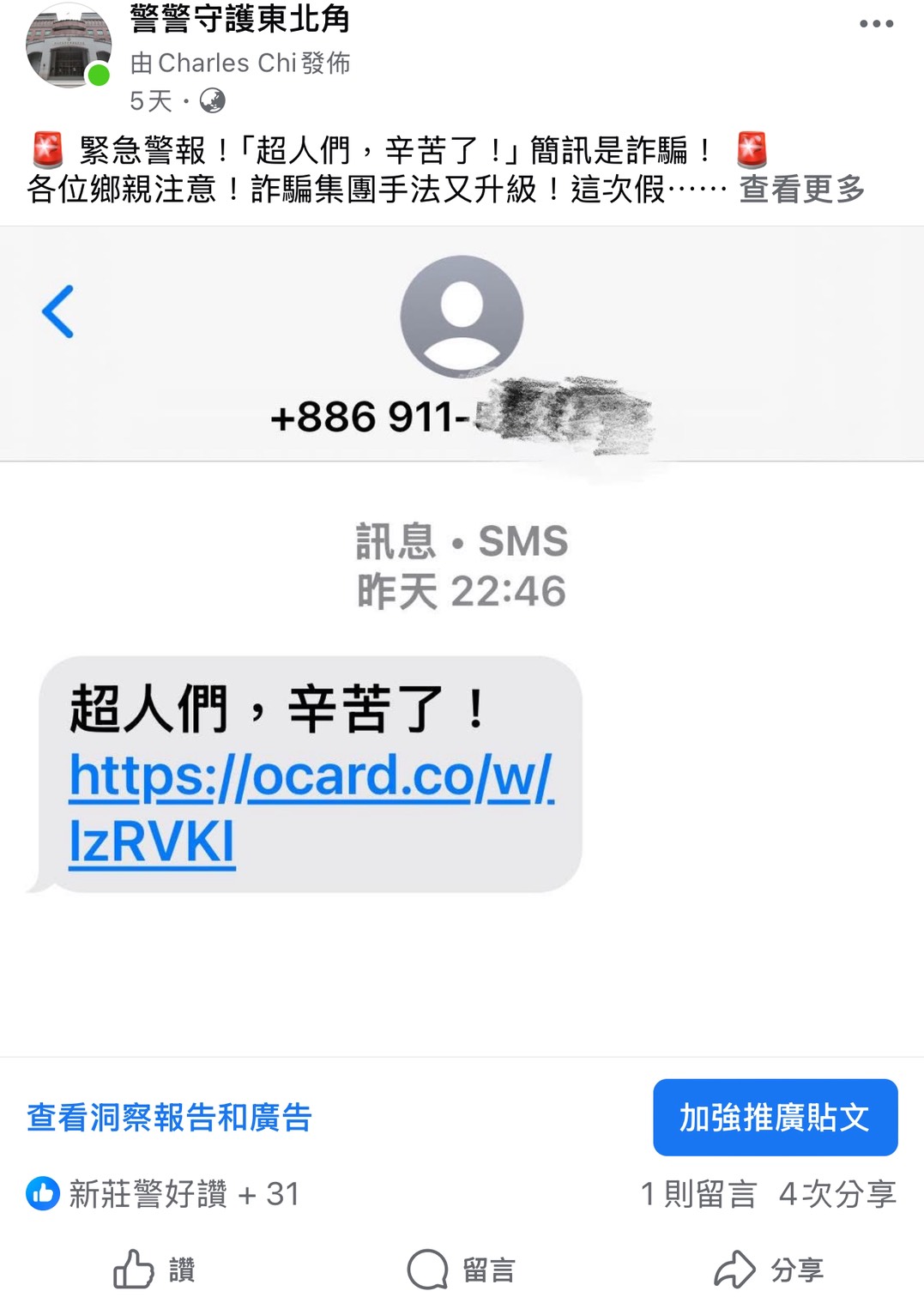Tap the 加強推廣貼文 button
The image size is (924, 1303).
(775, 1118)
